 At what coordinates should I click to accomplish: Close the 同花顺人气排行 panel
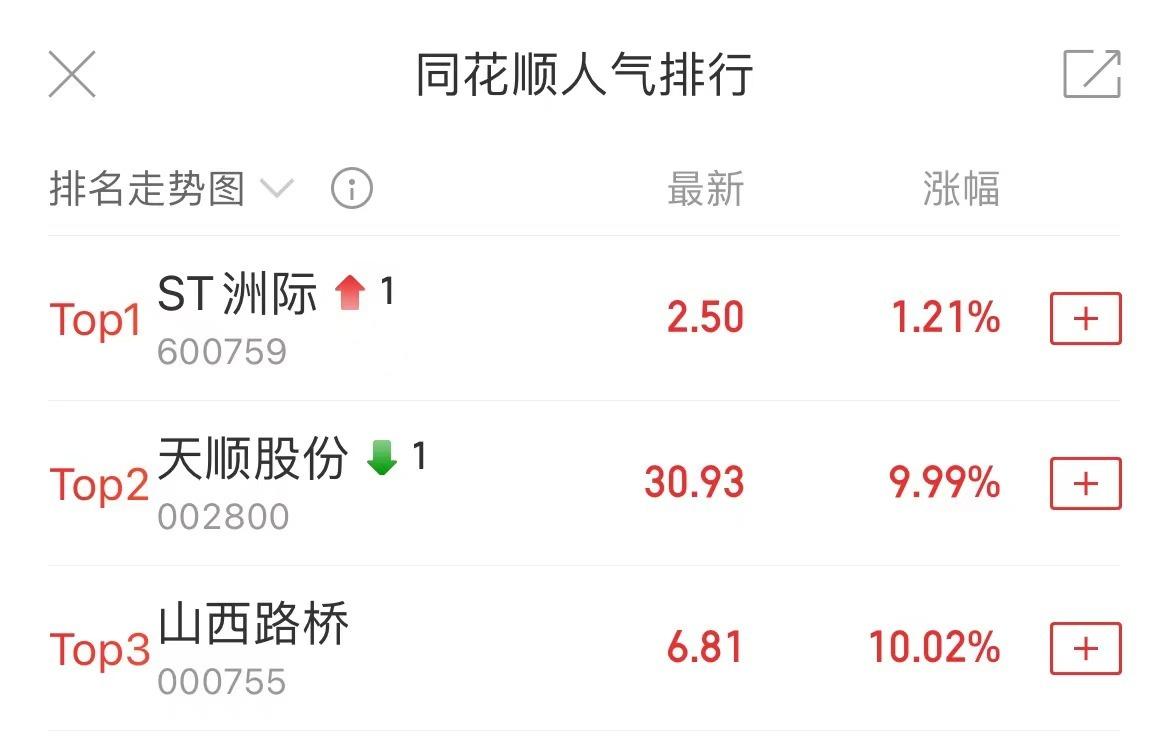72,75
